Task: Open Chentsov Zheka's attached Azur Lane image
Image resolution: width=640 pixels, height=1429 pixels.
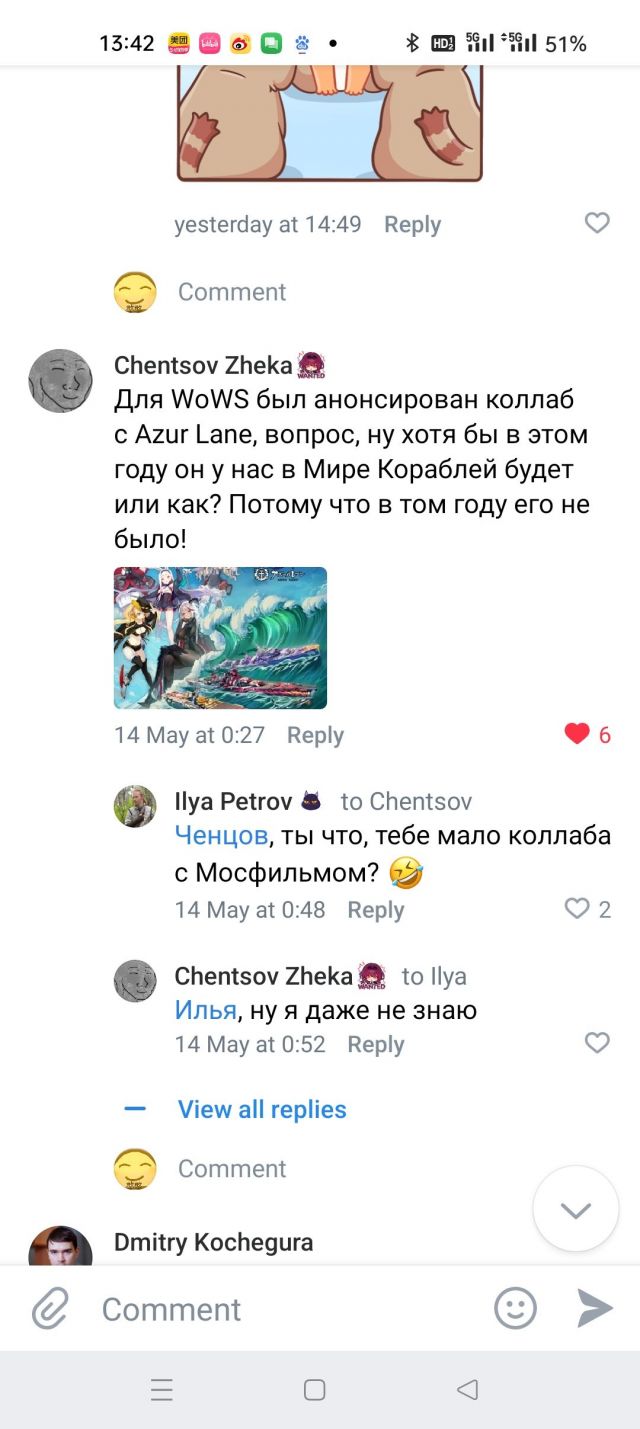Action: [x=220, y=638]
